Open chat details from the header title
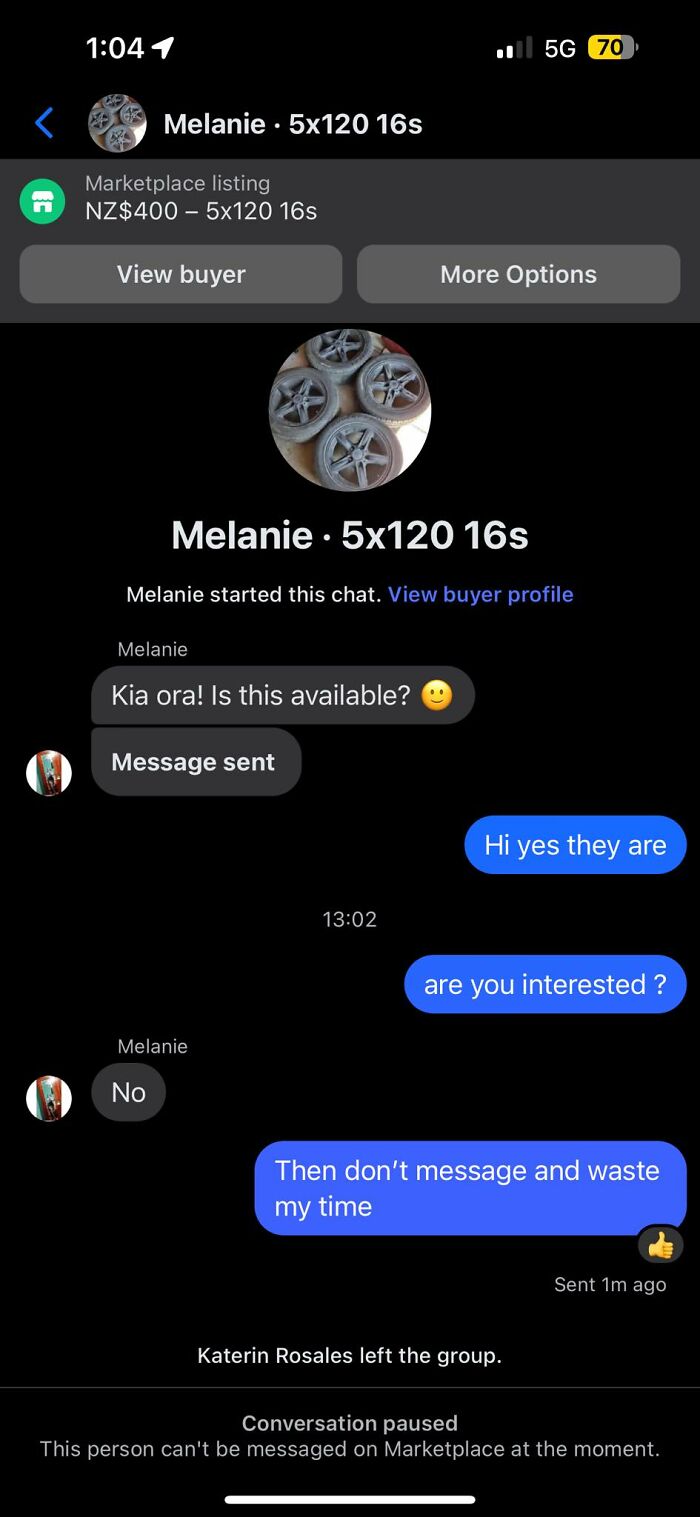This screenshot has width=700, height=1517. (x=292, y=124)
